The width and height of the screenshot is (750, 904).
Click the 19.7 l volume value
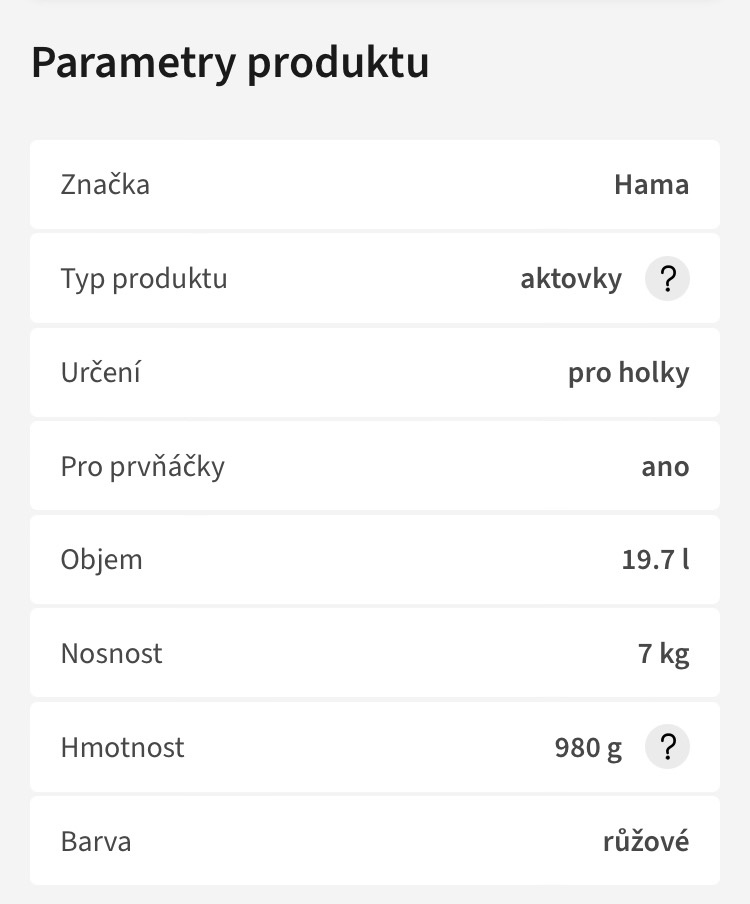656,560
